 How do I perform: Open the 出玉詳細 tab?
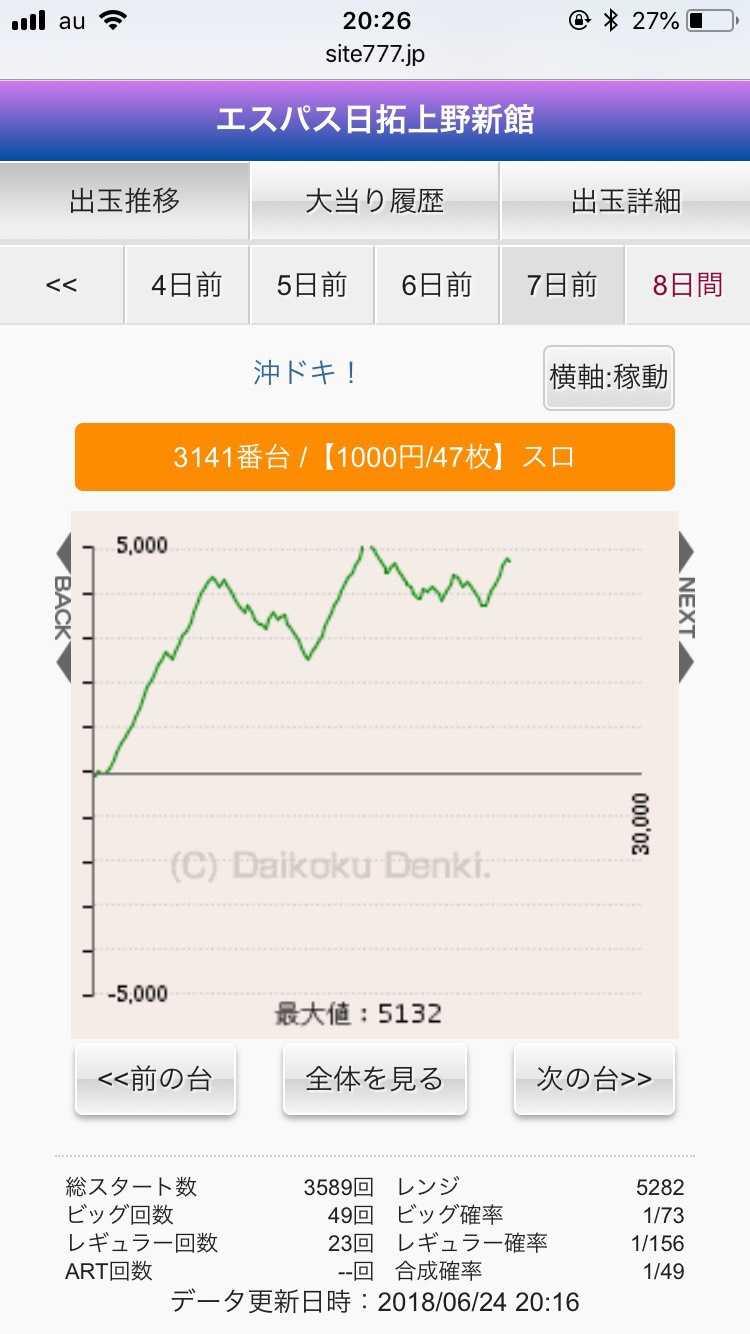625,201
